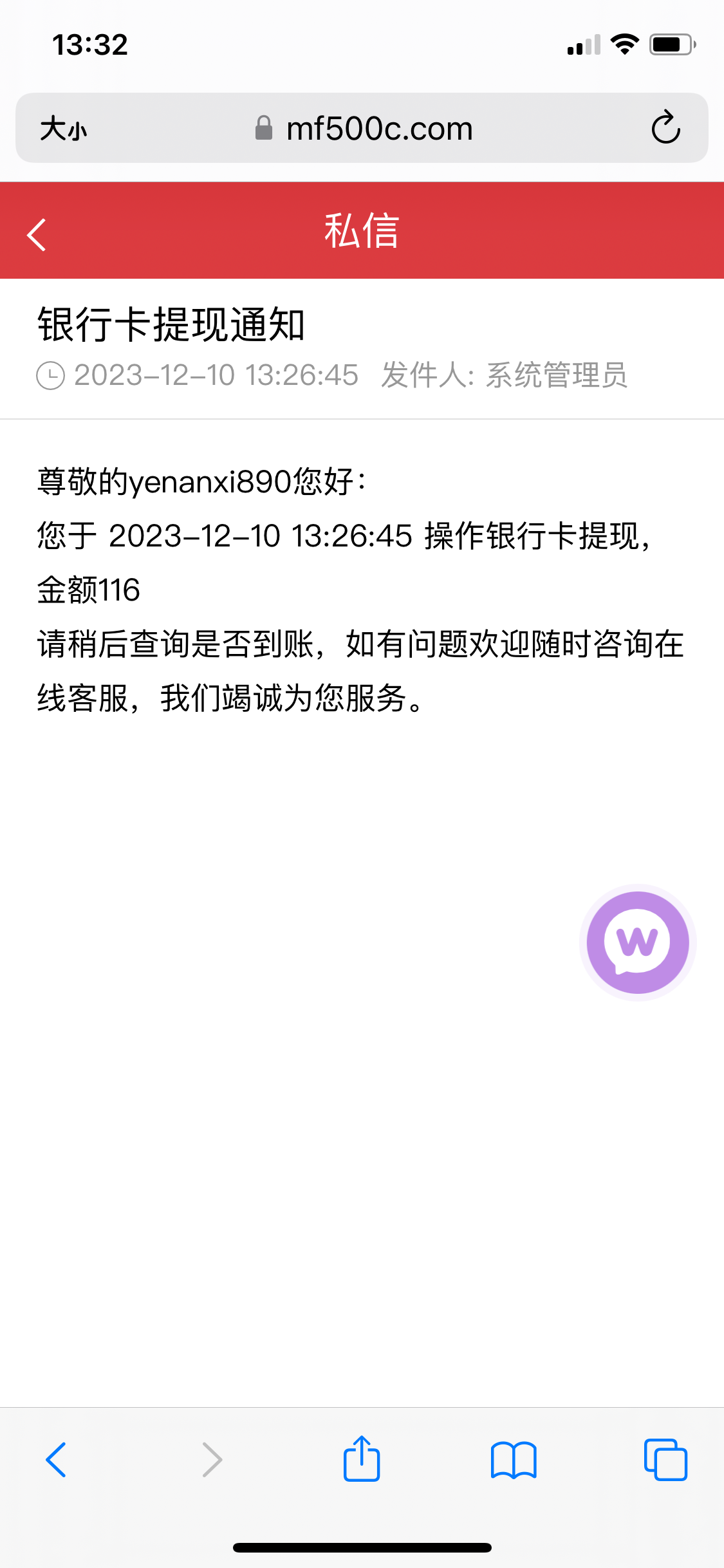724x1568 pixels.
Task: Tap the Safari share icon
Action: tap(362, 1459)
